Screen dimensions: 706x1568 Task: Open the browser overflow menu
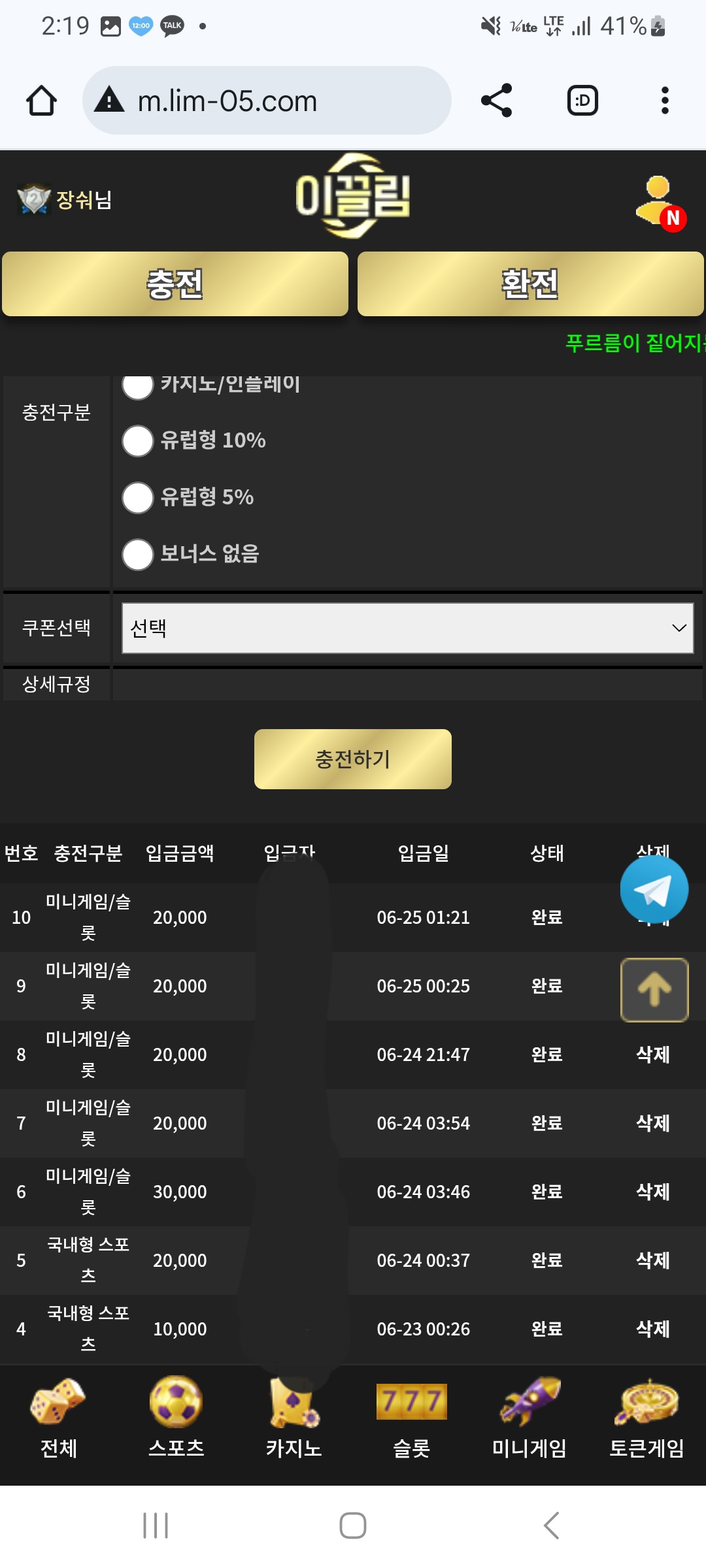tap(665, 101)
